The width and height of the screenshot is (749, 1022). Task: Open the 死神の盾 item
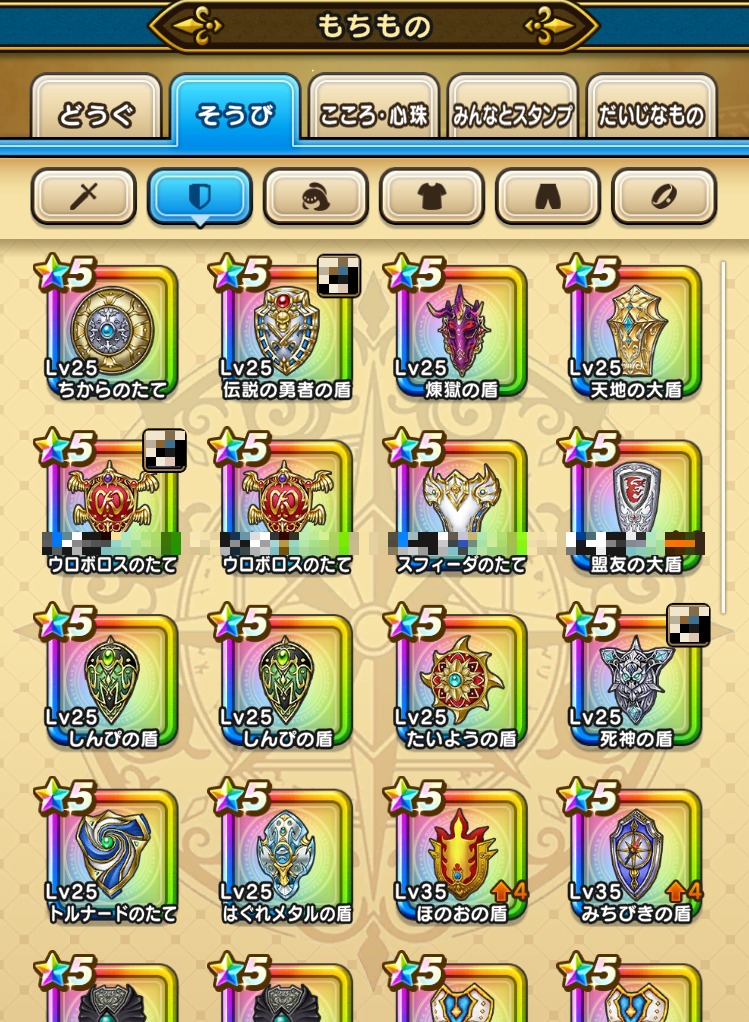tap(635, 681)
